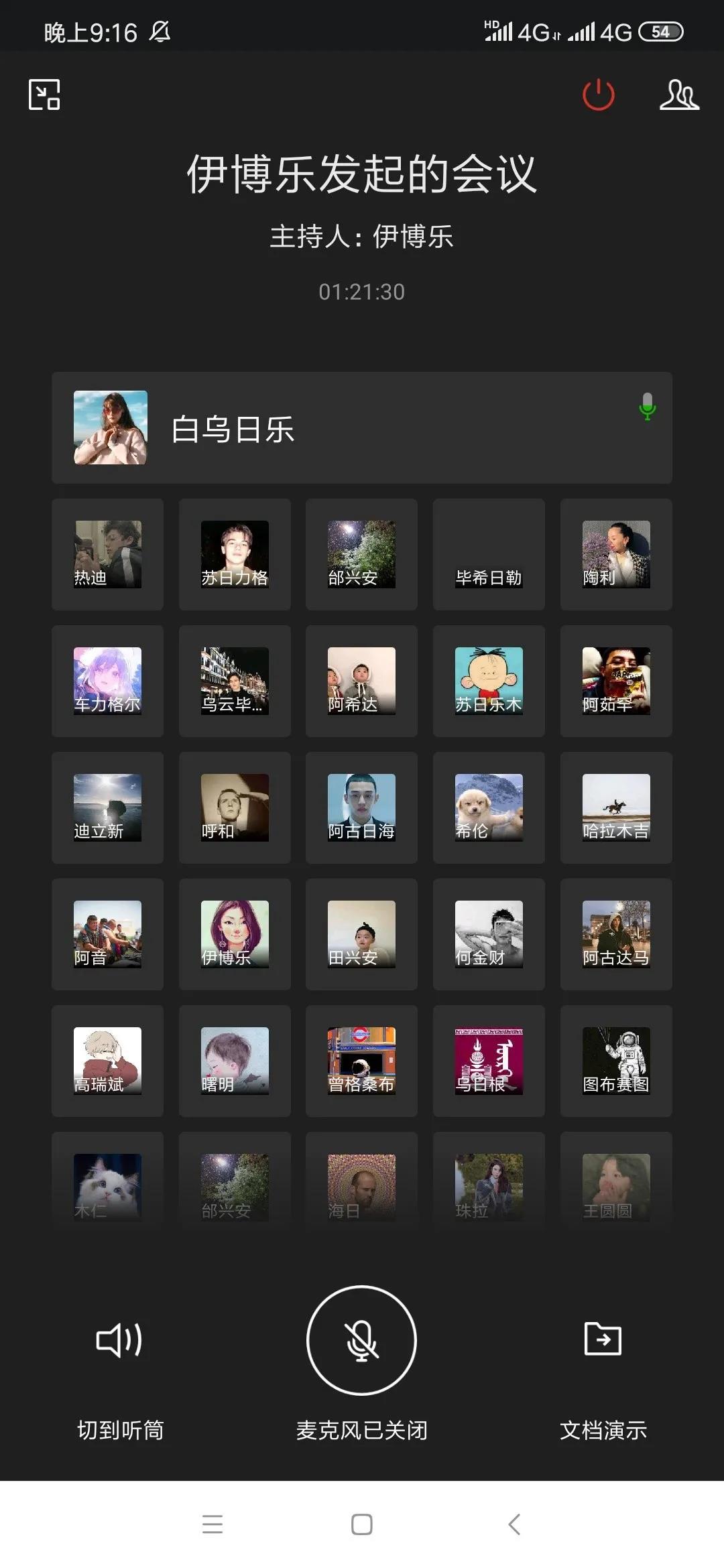This screenshot has height=1568, width=724.
Task: Open participant tile 哈拉木吉
Action: tap(616, 807)
